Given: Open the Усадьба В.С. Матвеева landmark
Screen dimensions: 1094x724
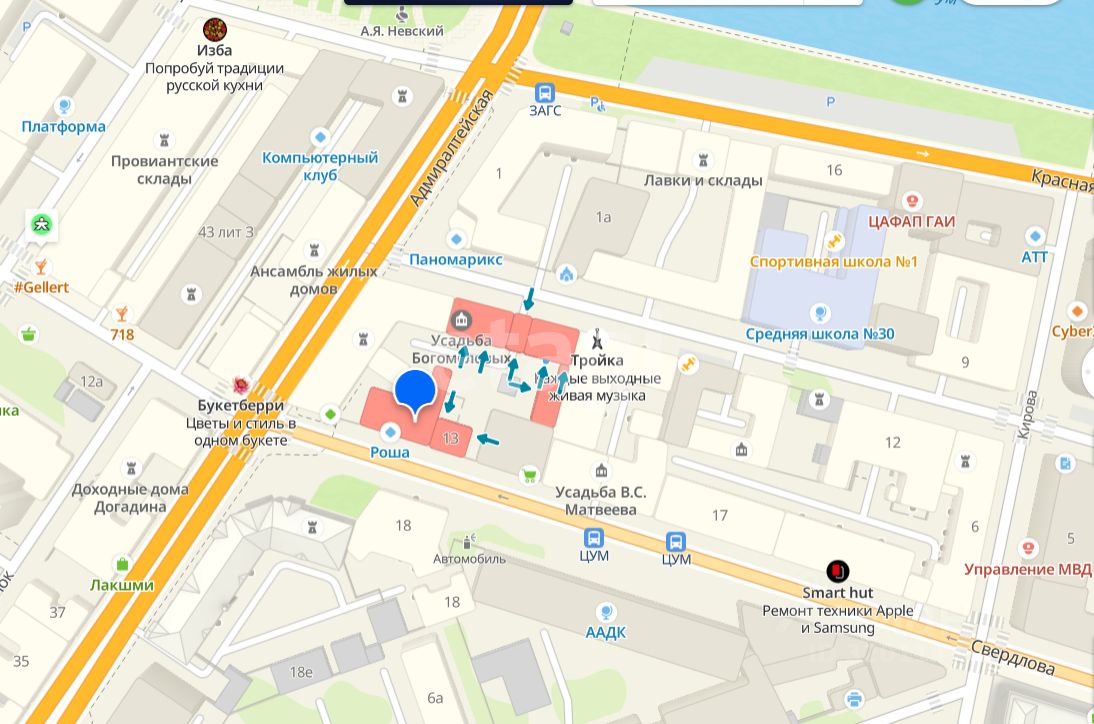Looking at the screenshot, I should (x=601, y=471).
